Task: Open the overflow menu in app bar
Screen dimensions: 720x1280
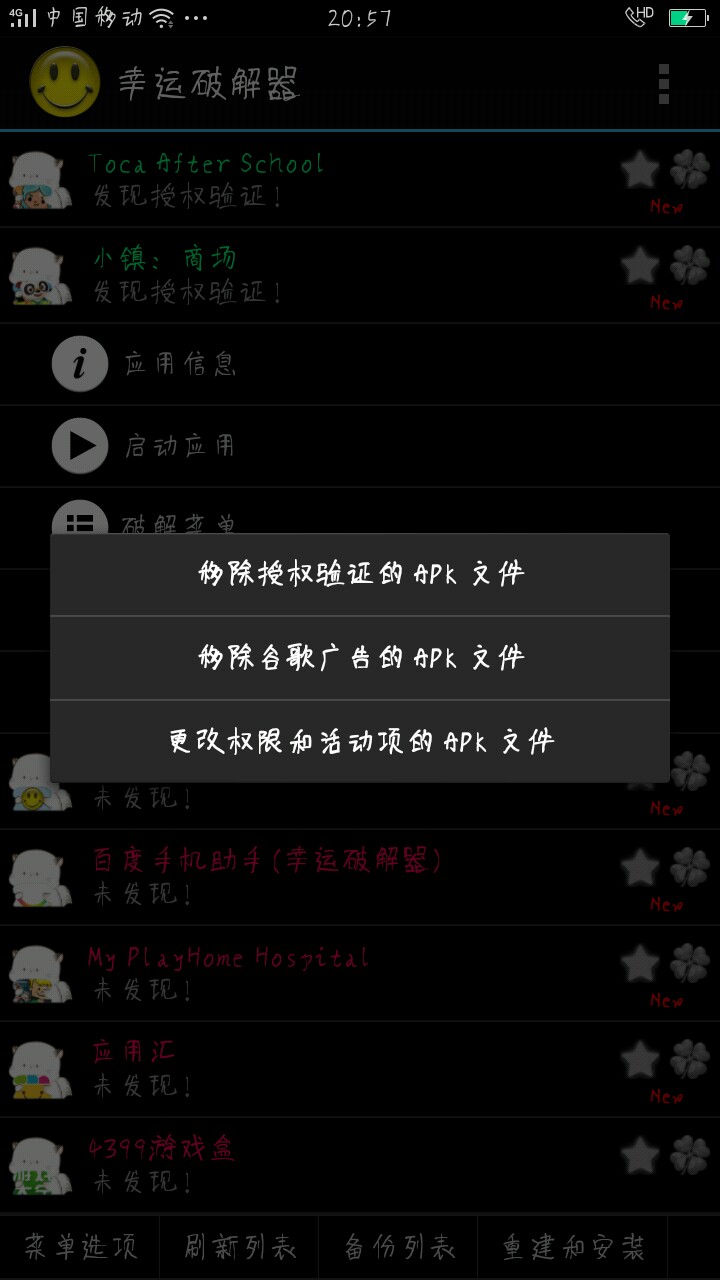Action: pos(663,84)
